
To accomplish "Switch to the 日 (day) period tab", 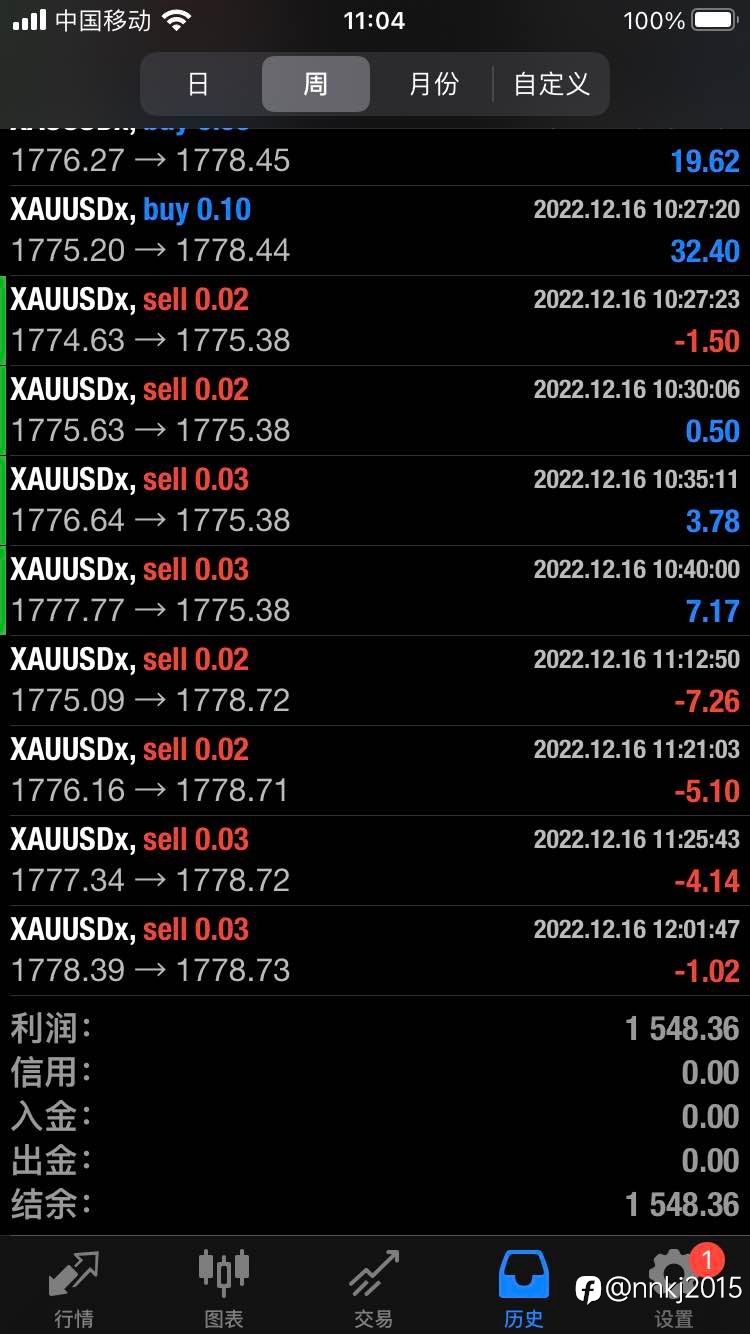I will coord(199,84).
